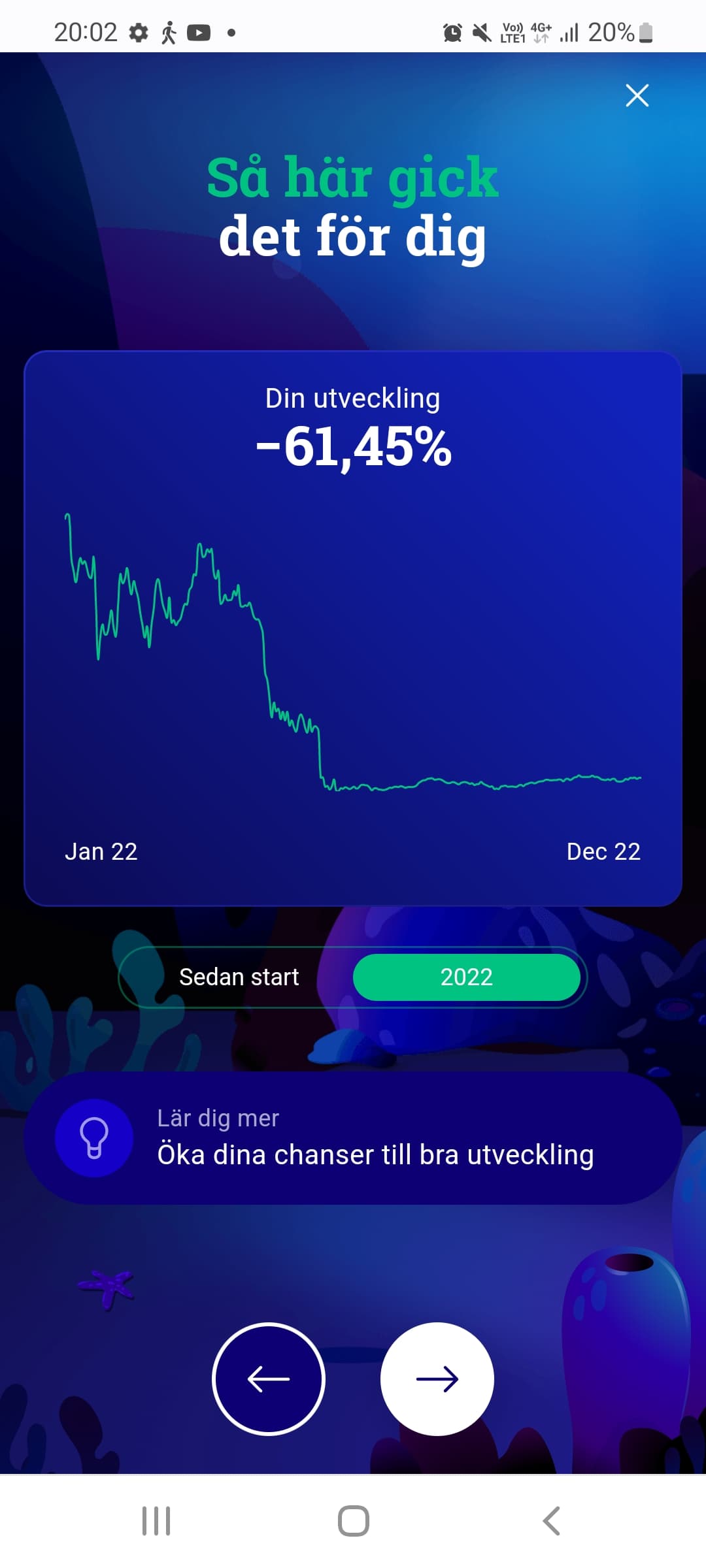Image resolution: width=706 pixels, height=1568 pixels.
Task: Go to the phone's home screen
Action: [x=353, y=1521]
